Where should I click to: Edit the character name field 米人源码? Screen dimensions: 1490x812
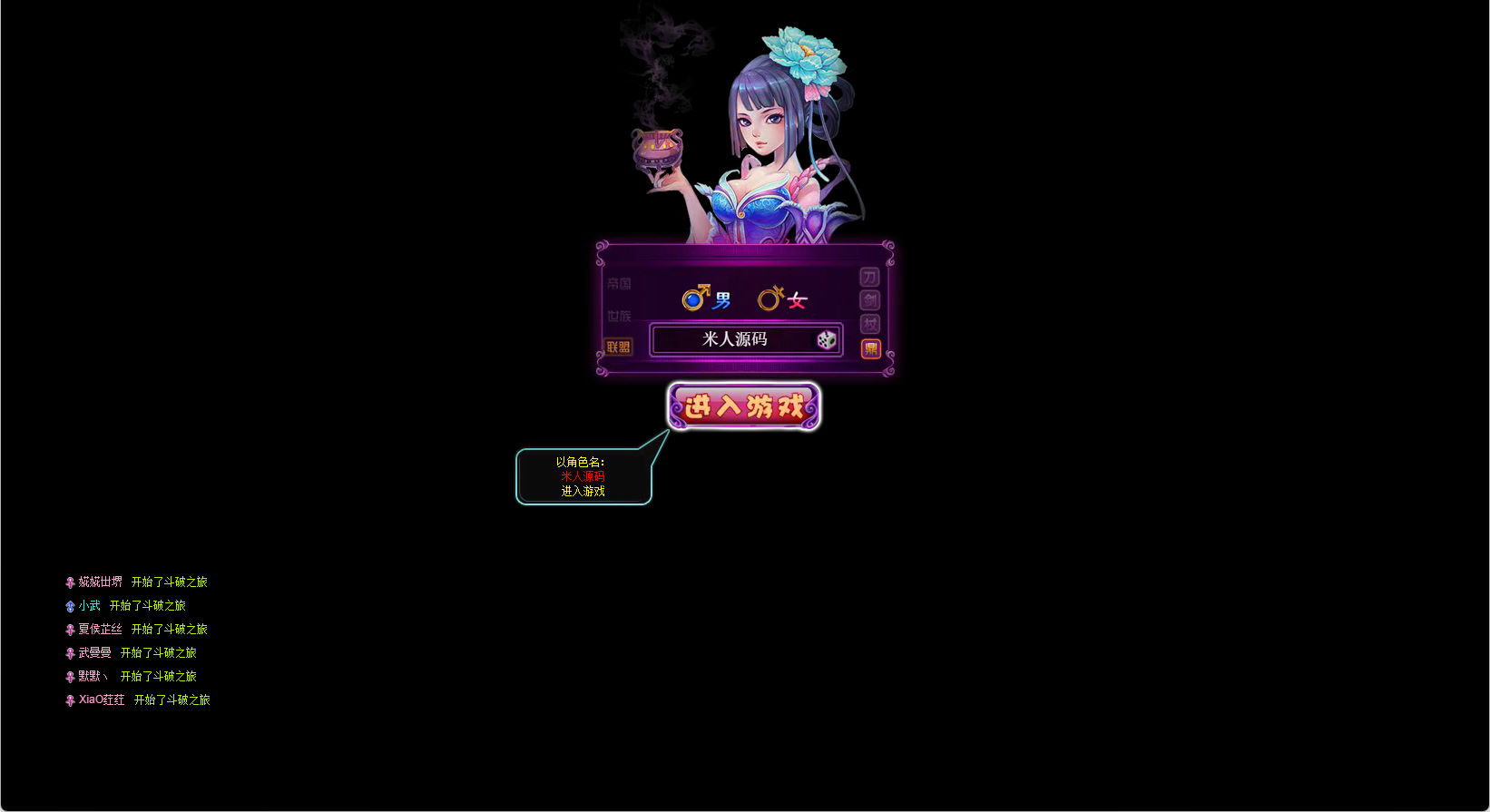click(x=733, y=339)
